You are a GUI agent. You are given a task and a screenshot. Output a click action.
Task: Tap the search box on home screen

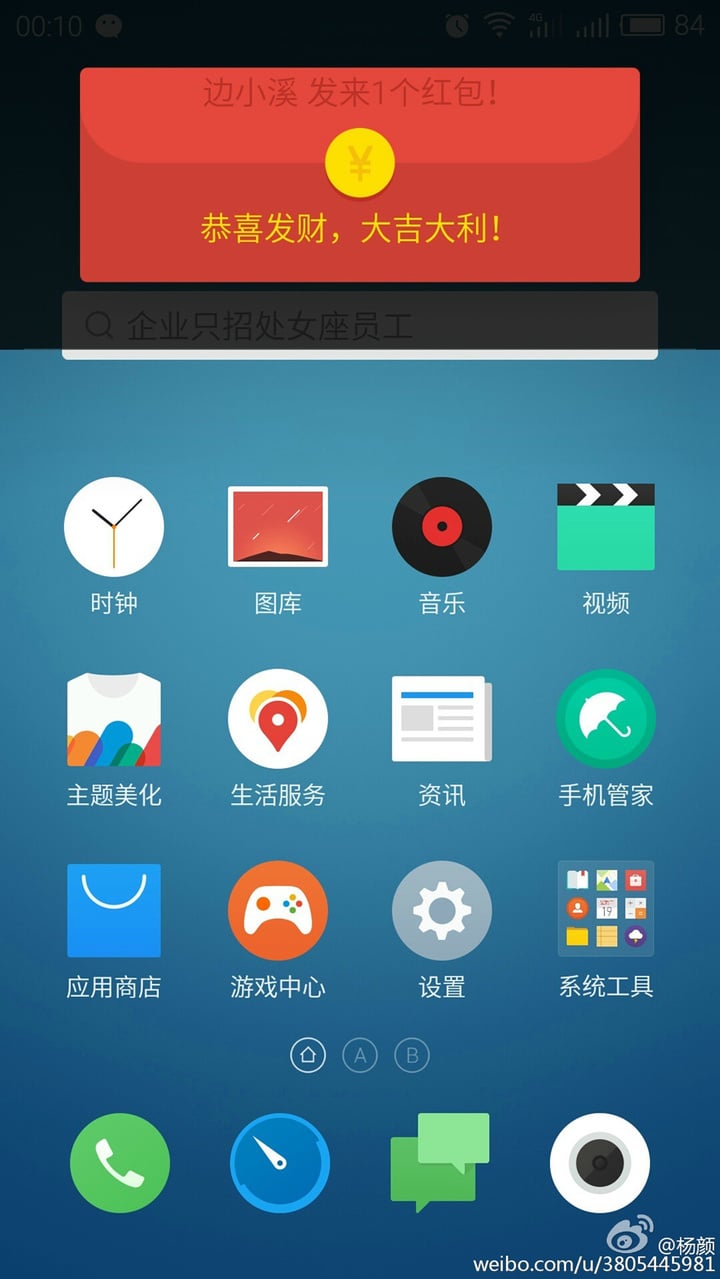click(x=360, y=325)
